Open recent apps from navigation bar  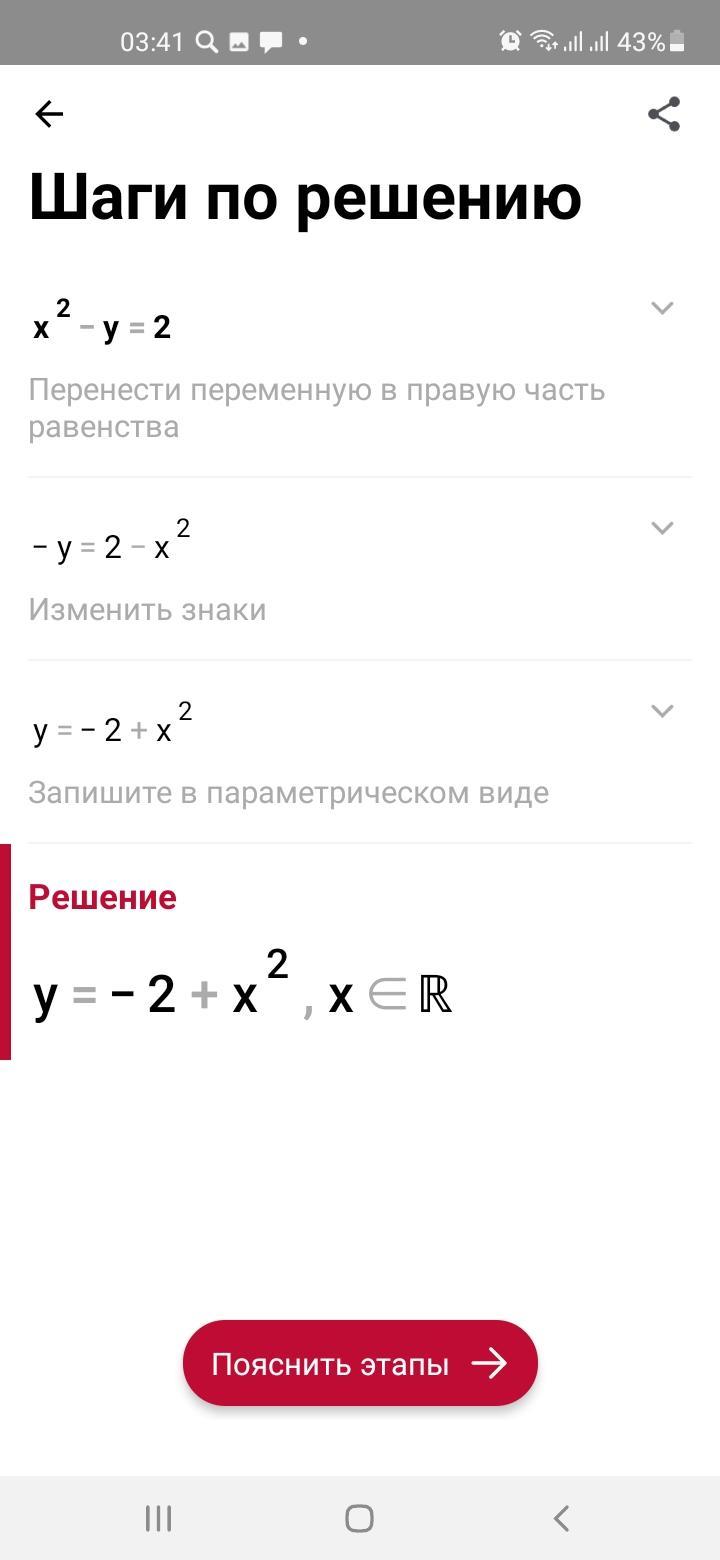(159, 1518)
